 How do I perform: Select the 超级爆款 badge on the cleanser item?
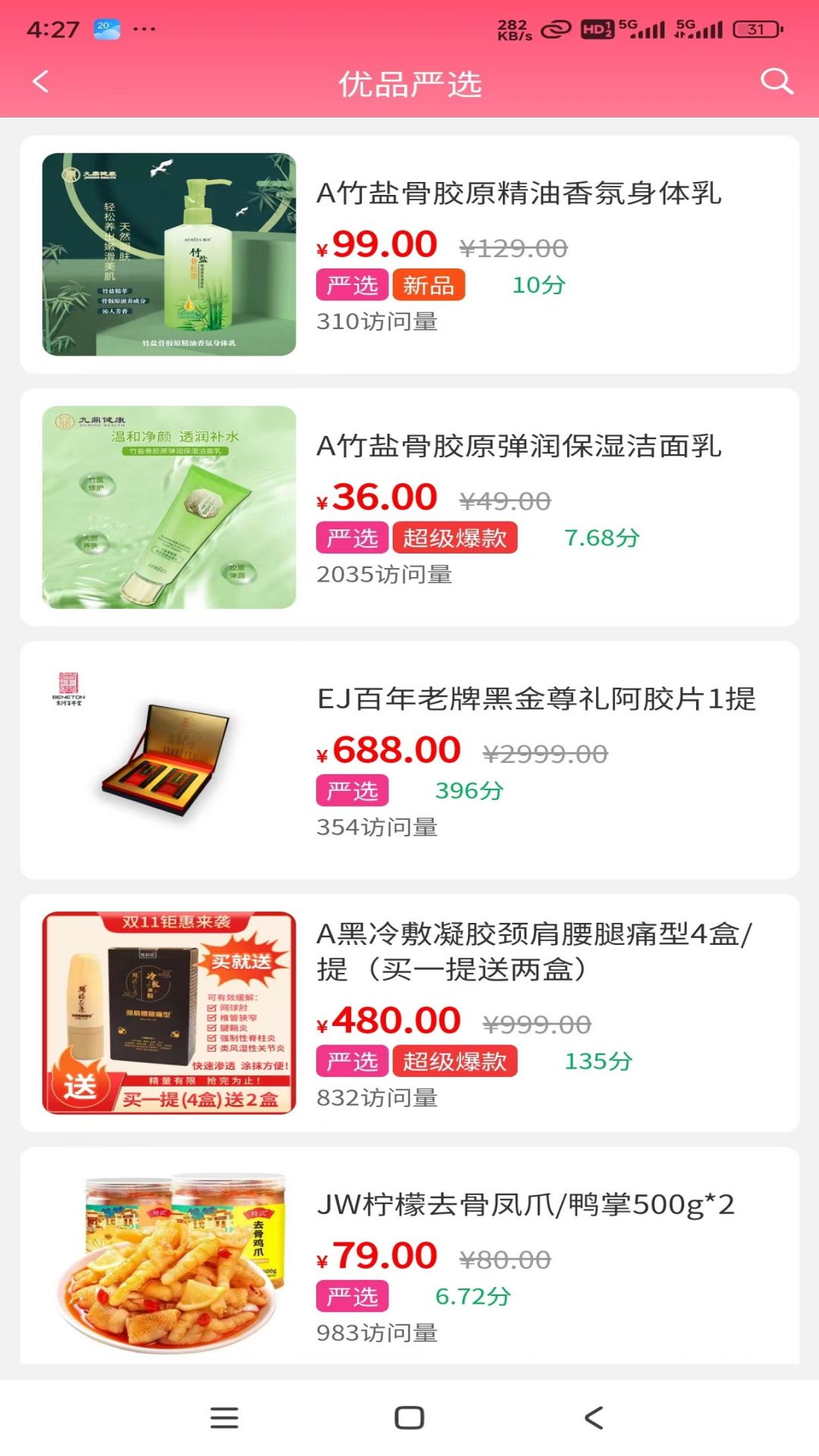456,538
